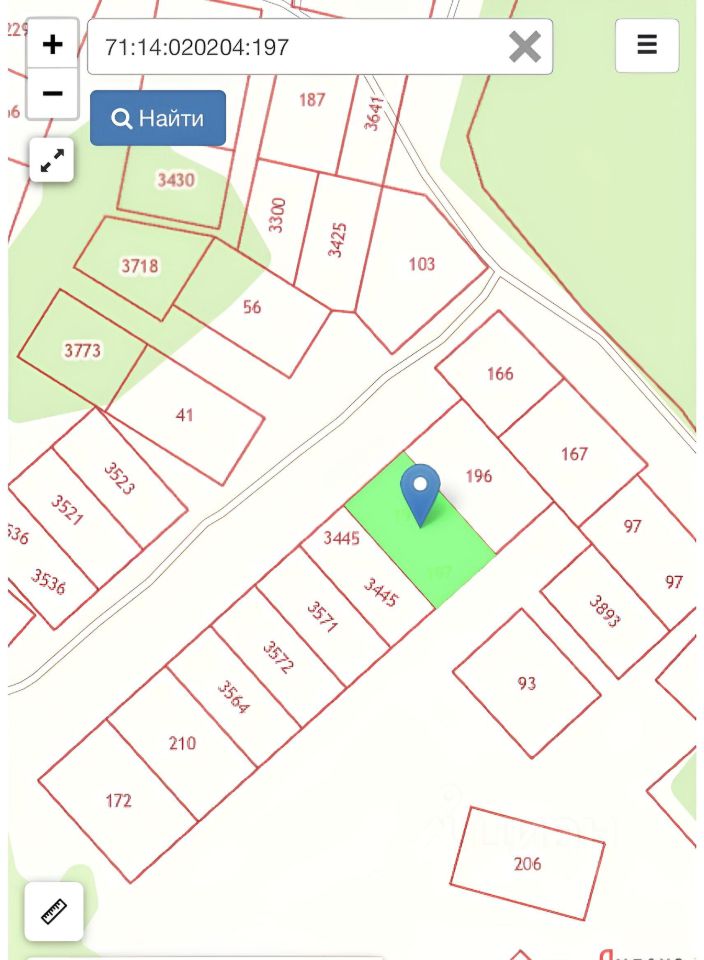Zoom out of the map
Screen dimensions: 704x960
[53, 94]
